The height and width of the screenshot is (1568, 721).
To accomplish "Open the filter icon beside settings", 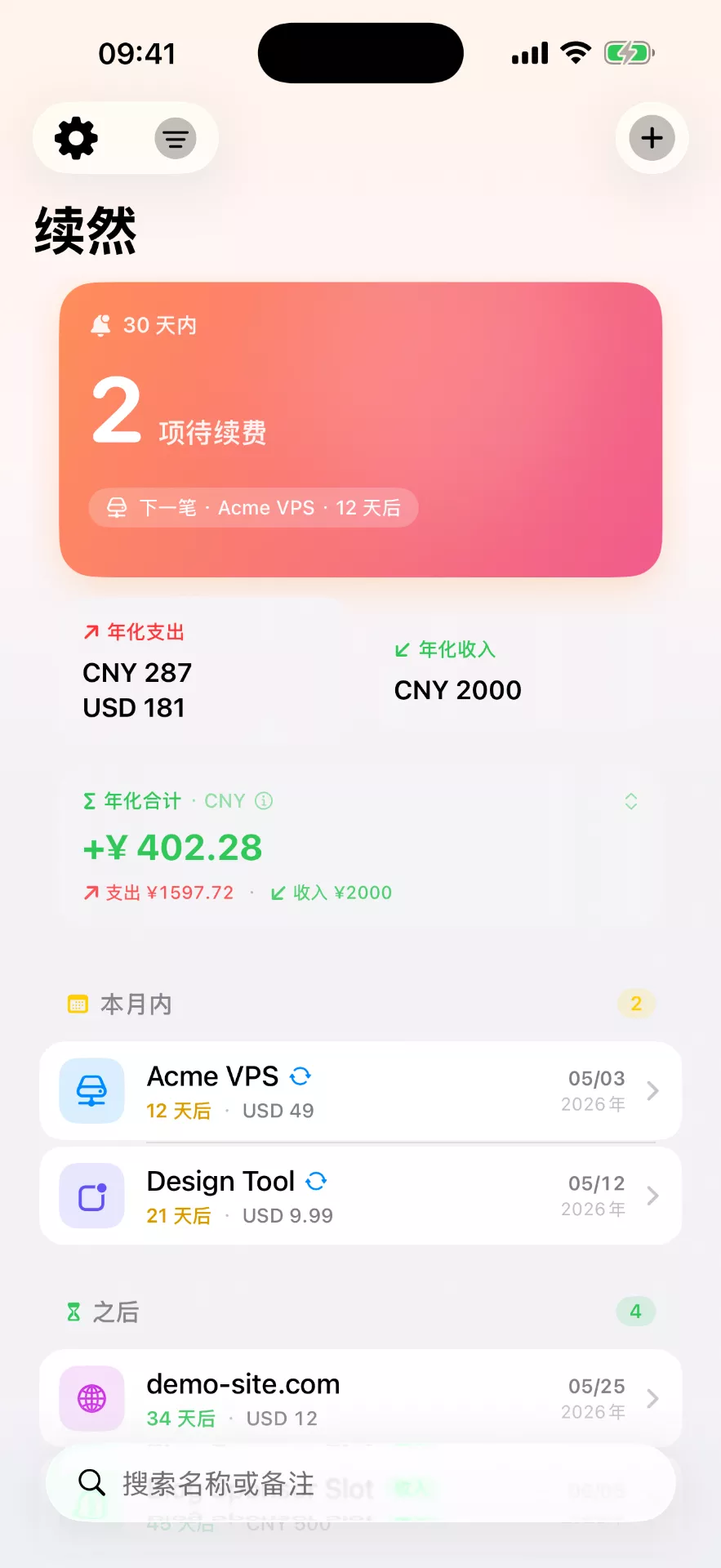I will (175, 138).
